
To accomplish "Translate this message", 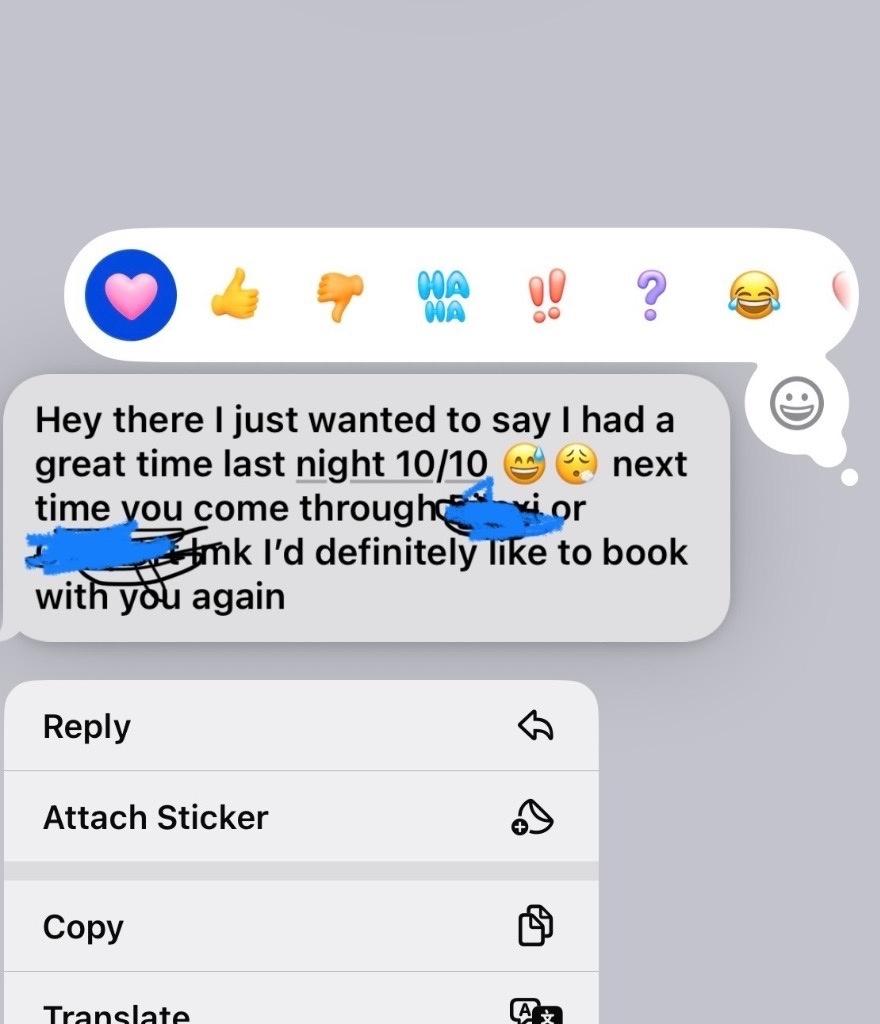I will pos(300,1008).
